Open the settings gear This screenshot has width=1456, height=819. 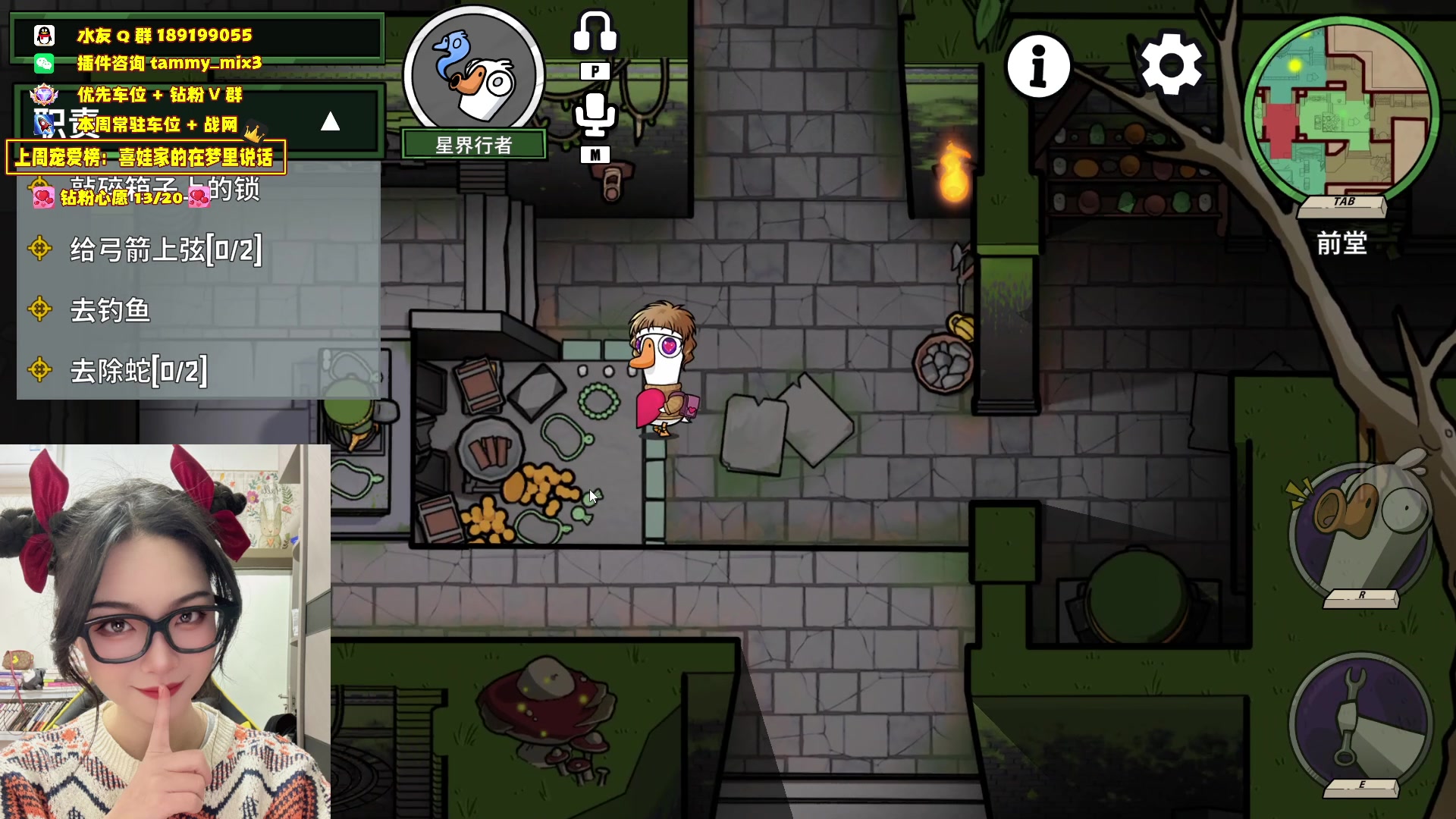click(x=1171, y=64)
